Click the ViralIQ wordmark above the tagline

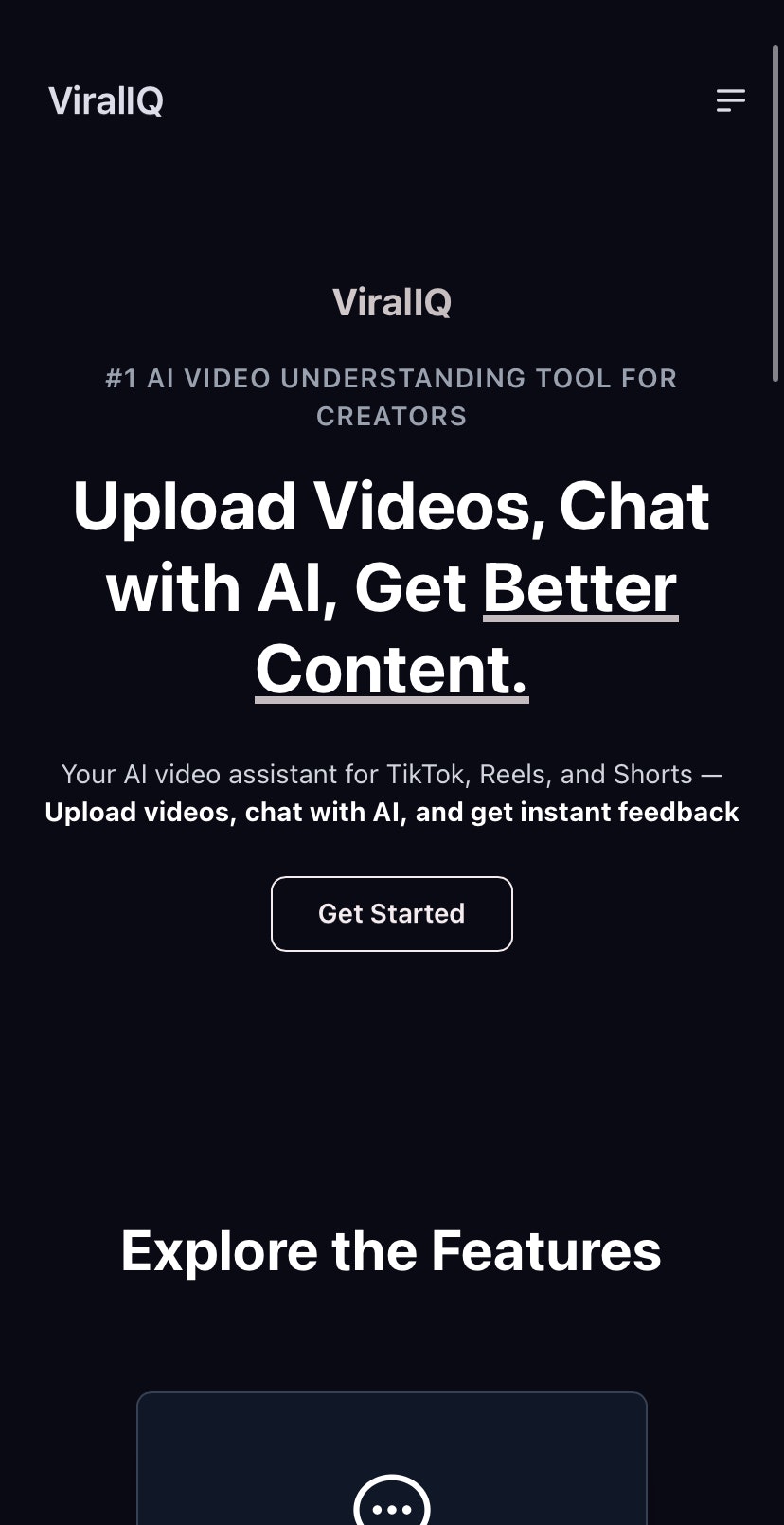[391, 301]
